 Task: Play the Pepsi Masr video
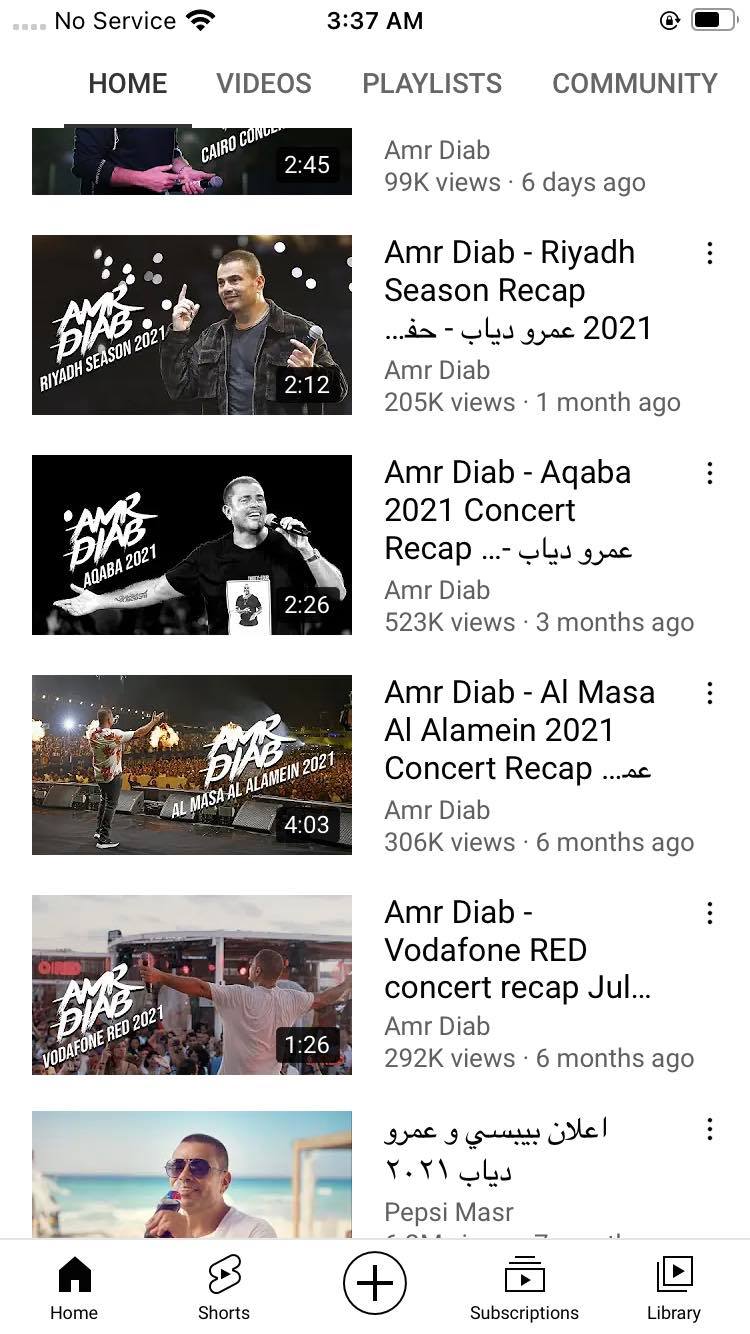192,1175
